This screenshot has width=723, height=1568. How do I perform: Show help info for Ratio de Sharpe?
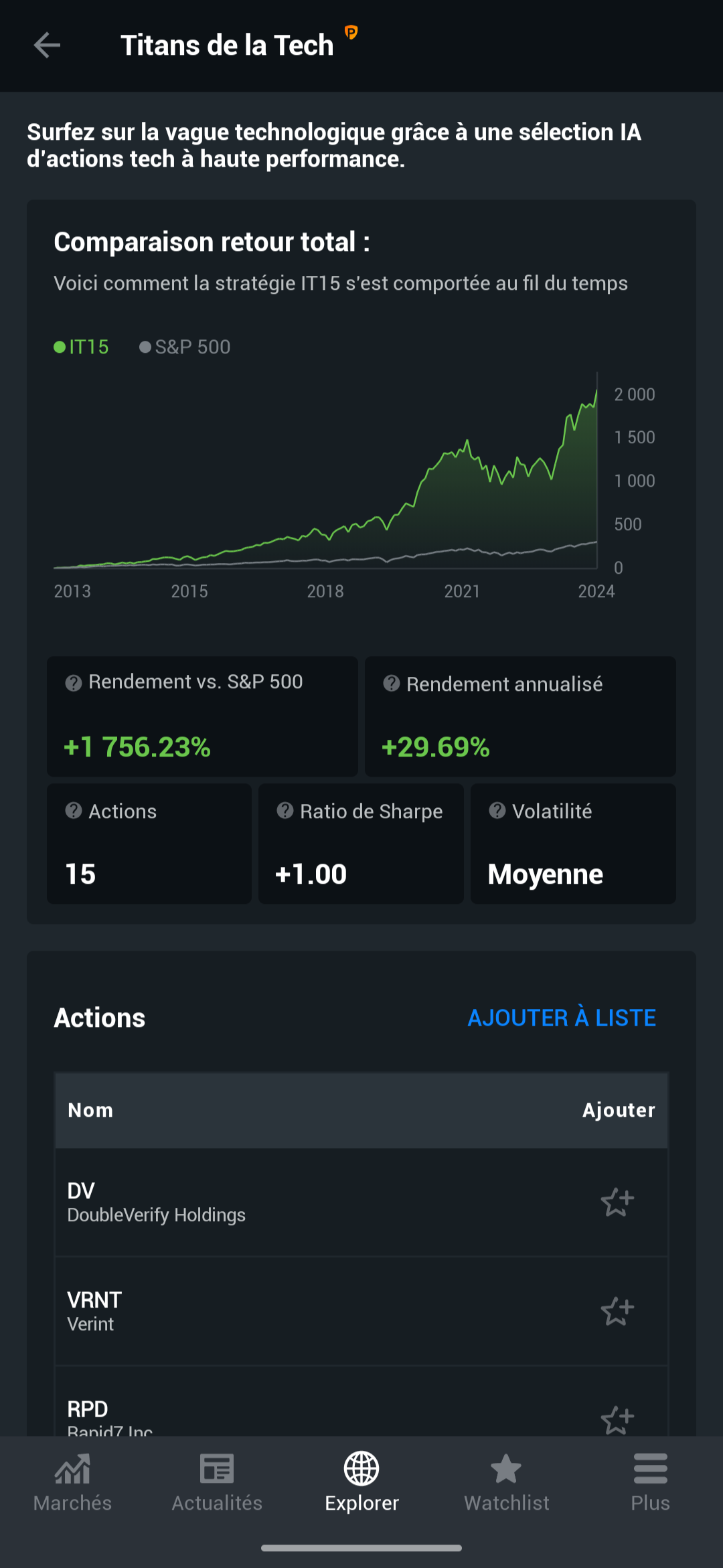[285, 811]
